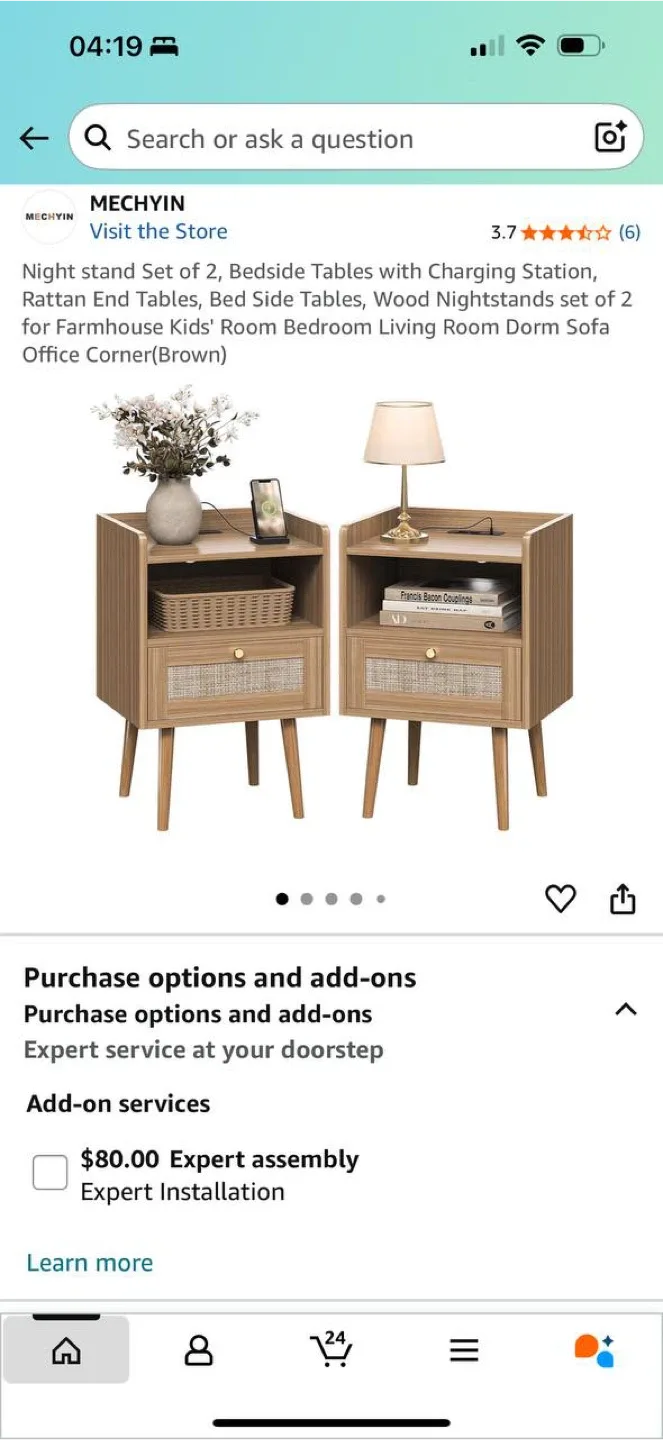Switch to the Home tab
This screenshot has height=1440, width=663.
pyautogui.click(x=66, y=1351)
